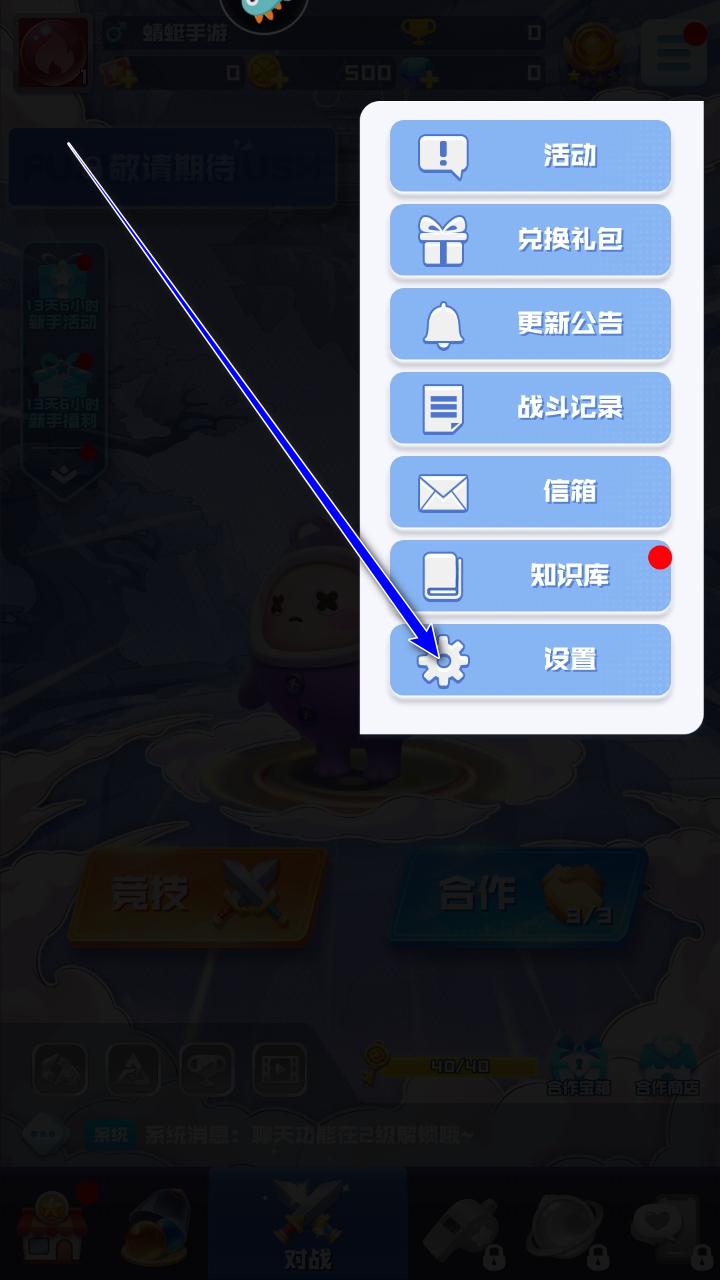
Task: Open 兑换礼包 gift redemption
Action: pos(530,239)
